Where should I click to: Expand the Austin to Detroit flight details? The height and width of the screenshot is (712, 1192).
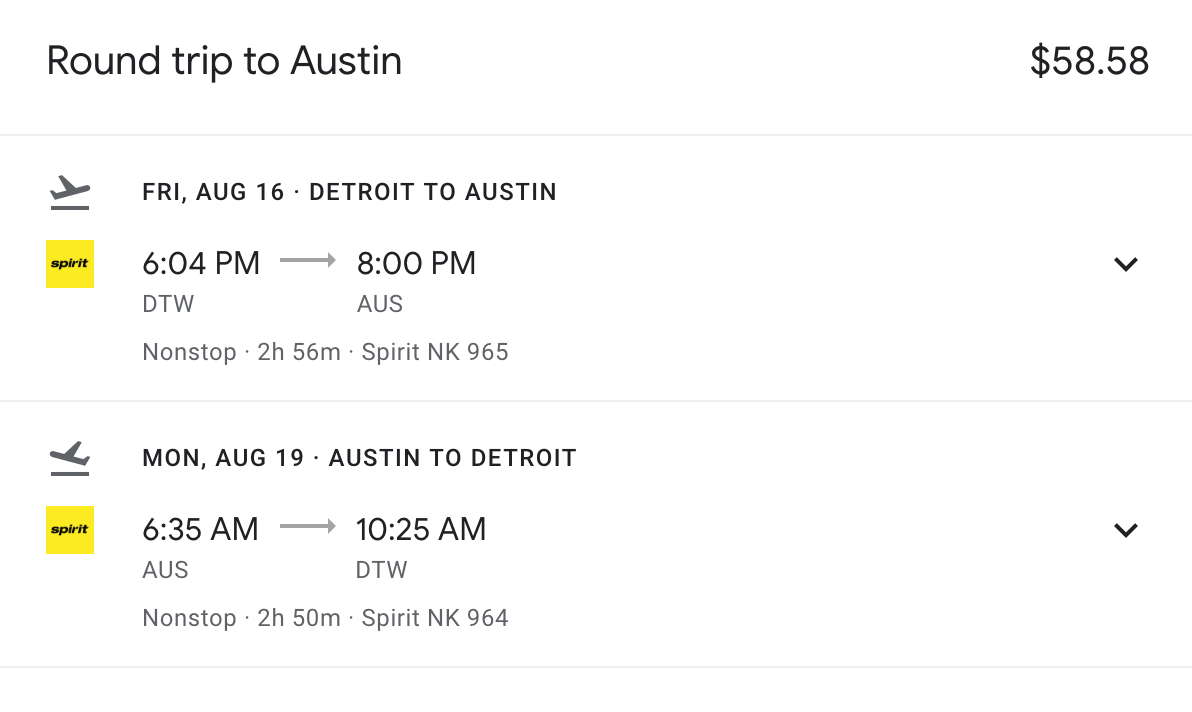(1126, 530)
